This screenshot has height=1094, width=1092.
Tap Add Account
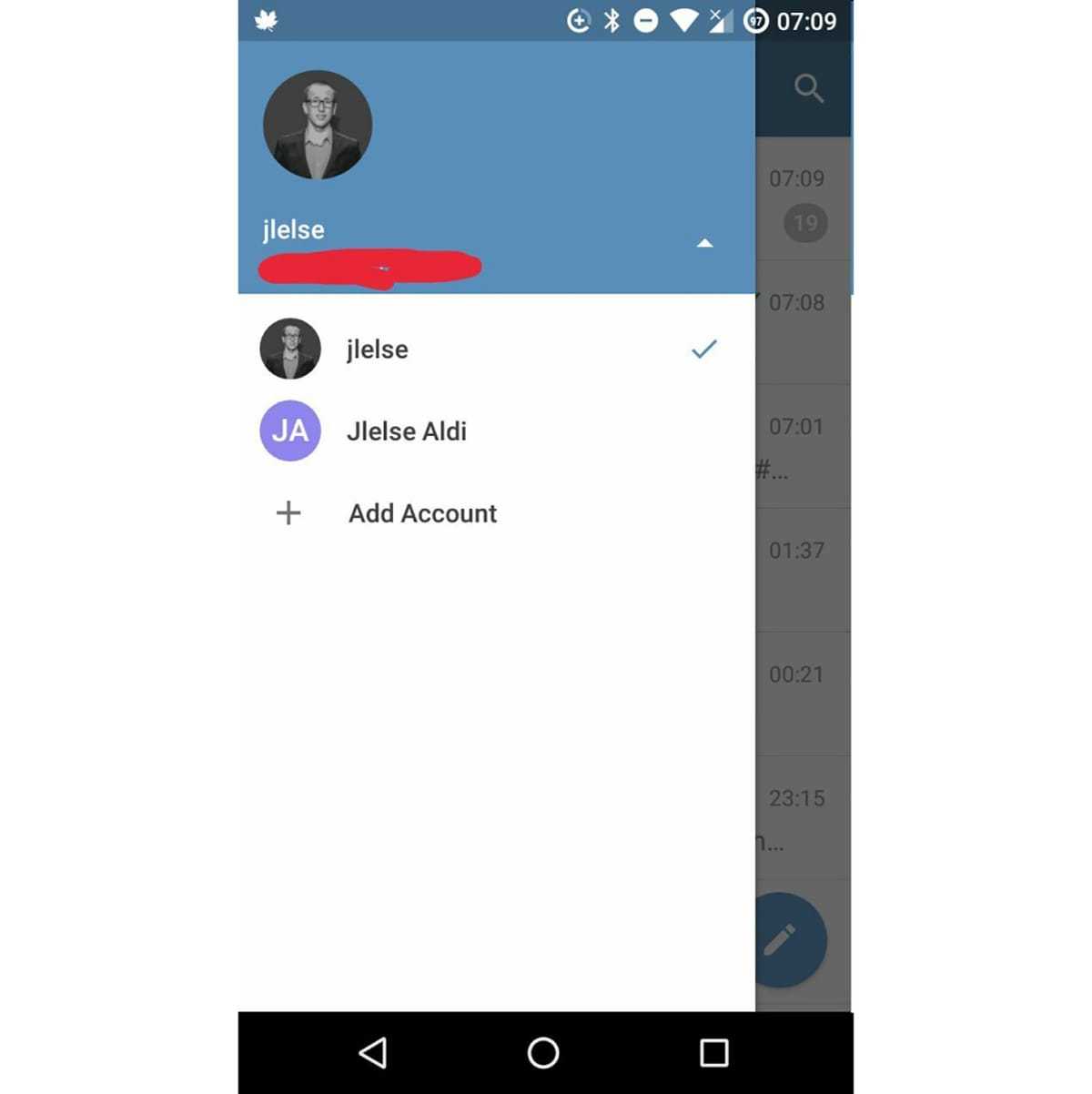pyautogui.click(x=422, y=513)
